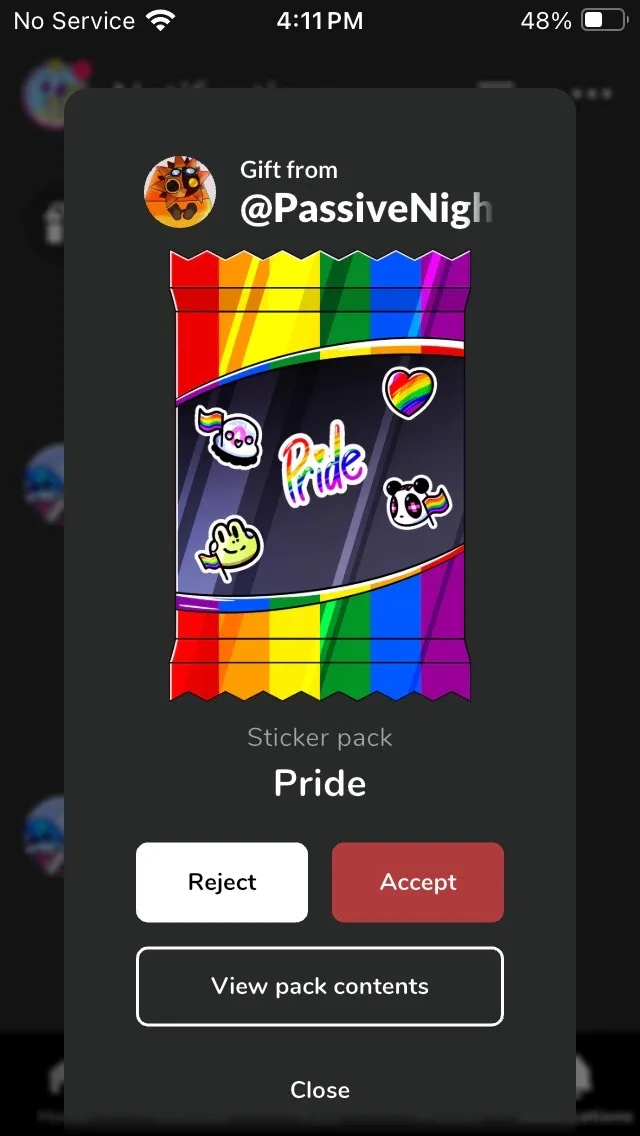View pack contents

(320, 986)
